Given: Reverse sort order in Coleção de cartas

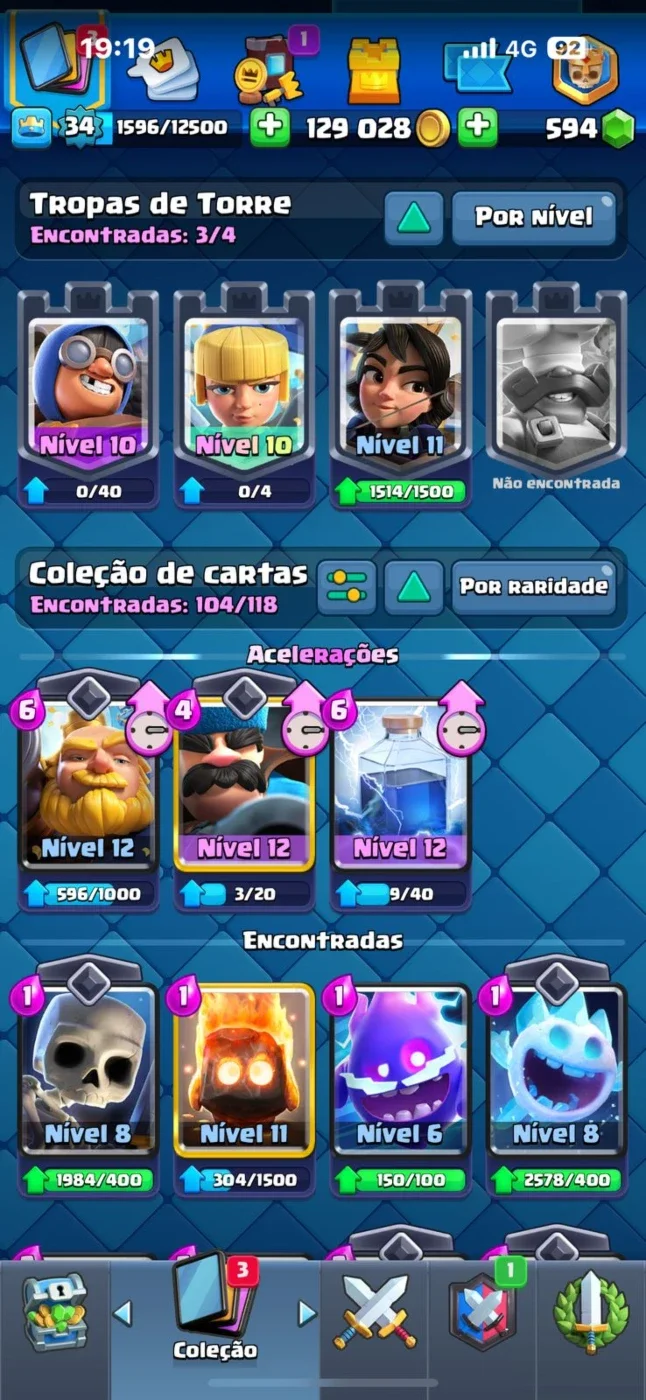Looking at the screenshot, I should point(413,587).
